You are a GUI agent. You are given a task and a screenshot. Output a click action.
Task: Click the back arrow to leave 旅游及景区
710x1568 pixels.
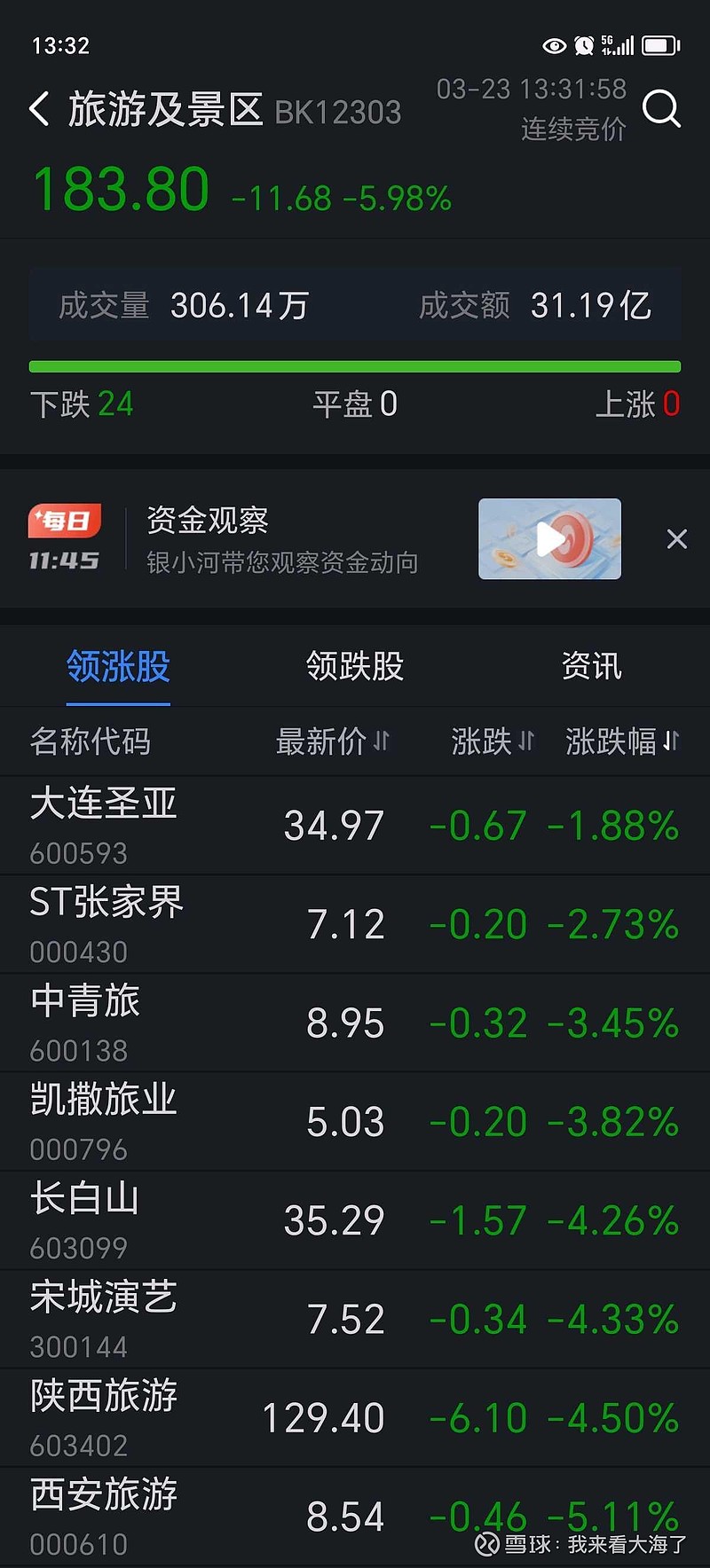click(x=37, y=108)
